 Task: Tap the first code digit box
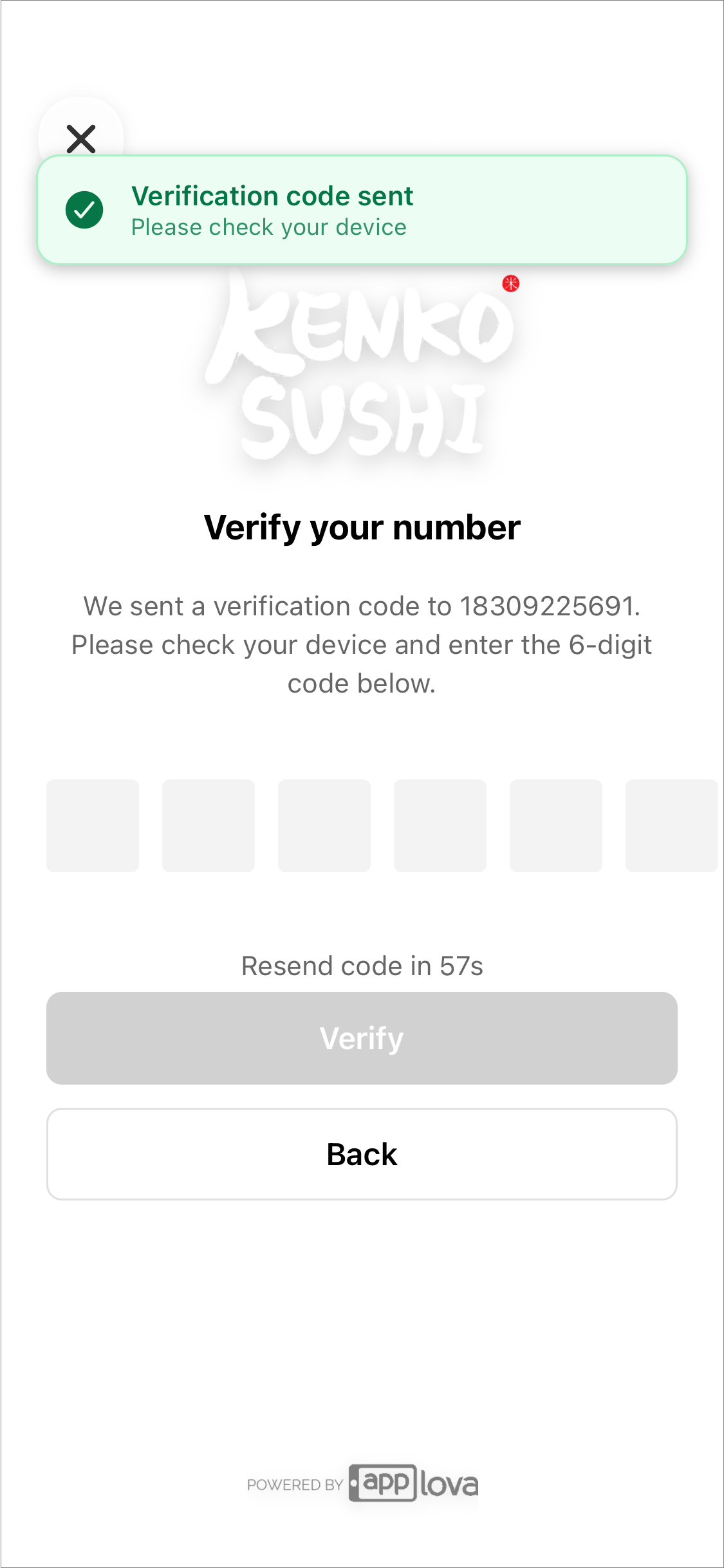[93, 826]
